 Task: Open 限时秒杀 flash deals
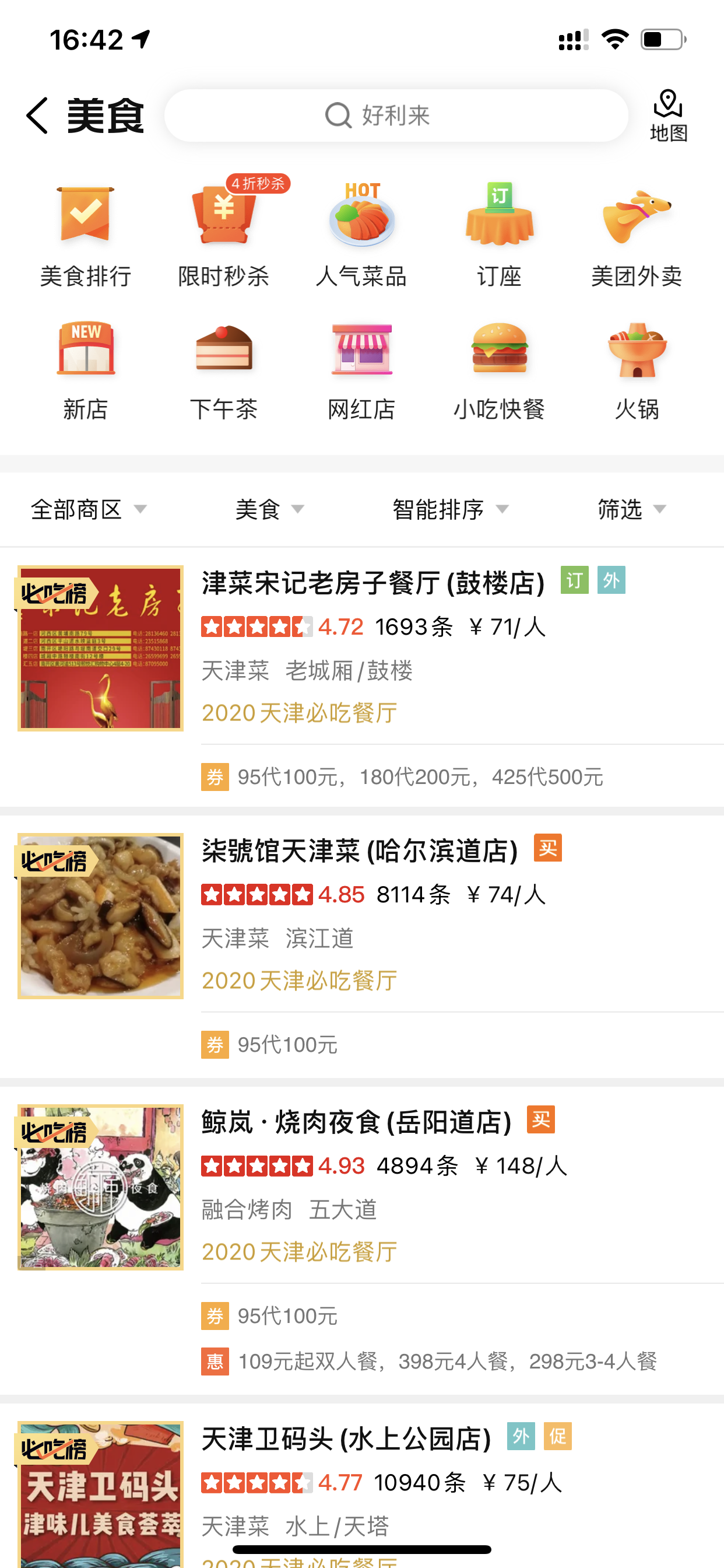pyautogui.click(x=223, y=236)
